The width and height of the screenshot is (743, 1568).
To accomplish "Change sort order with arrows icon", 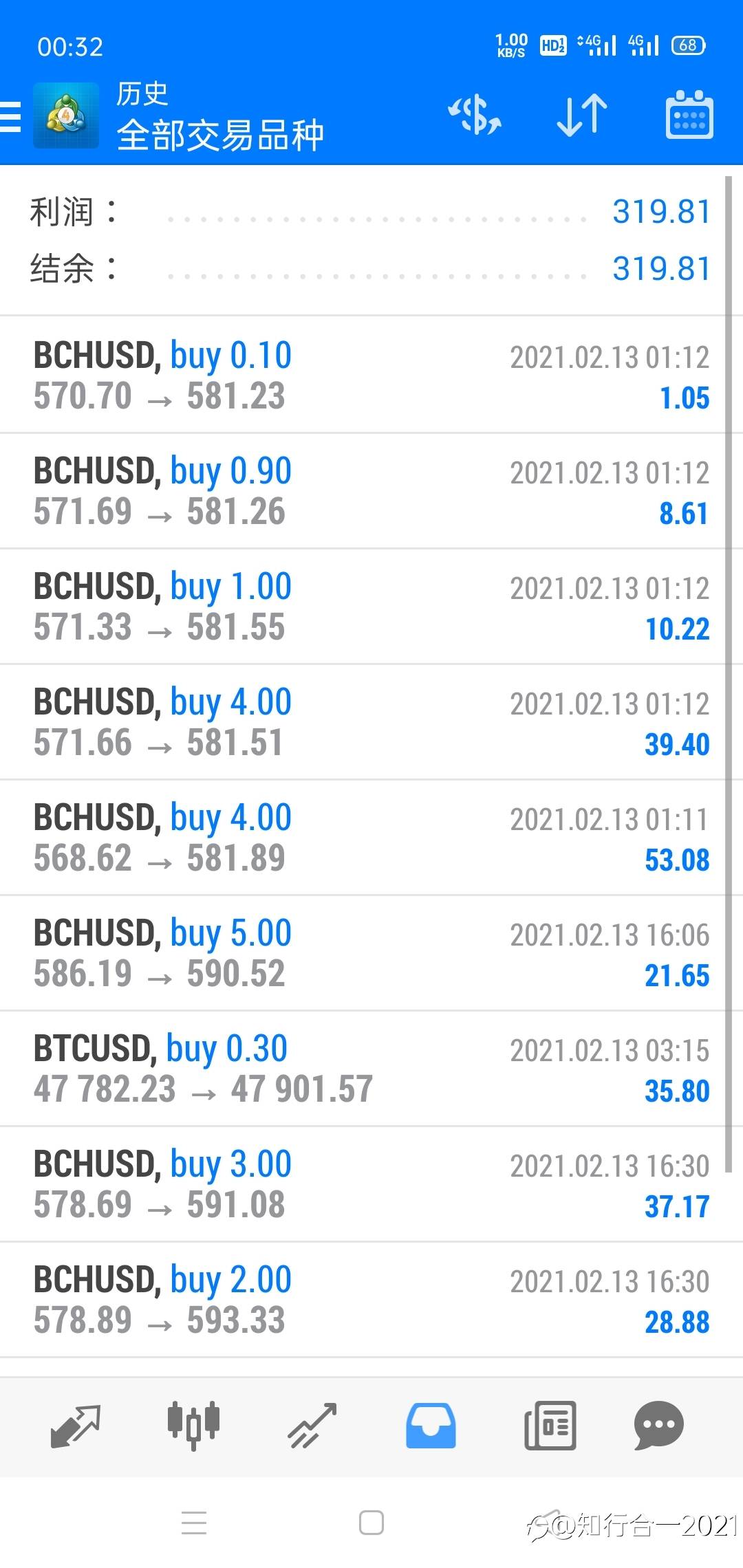I will click(582, 115).
